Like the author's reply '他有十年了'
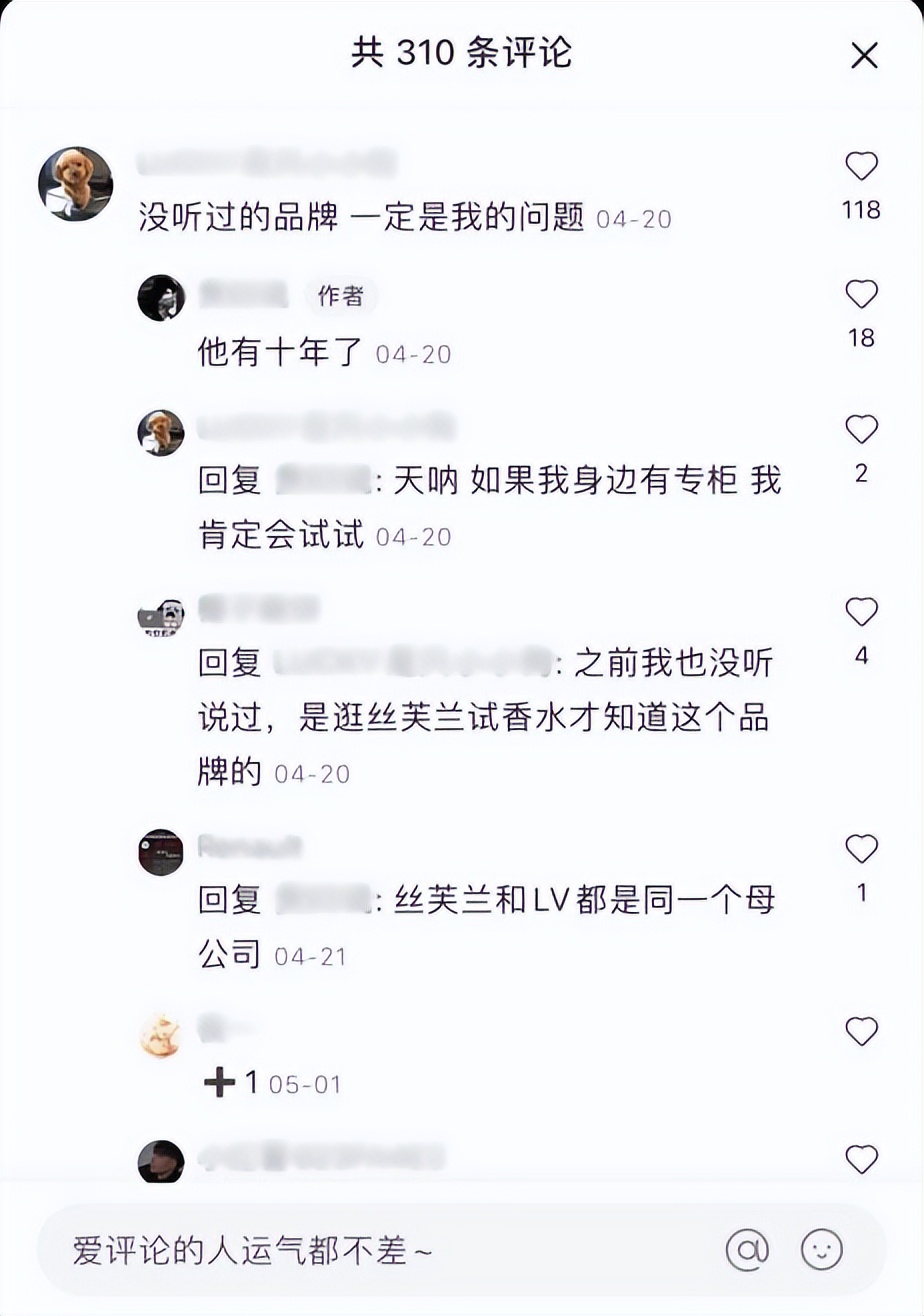Viewport: 924px width, 1316px height. pyautogui.click(x=861, y=294)
